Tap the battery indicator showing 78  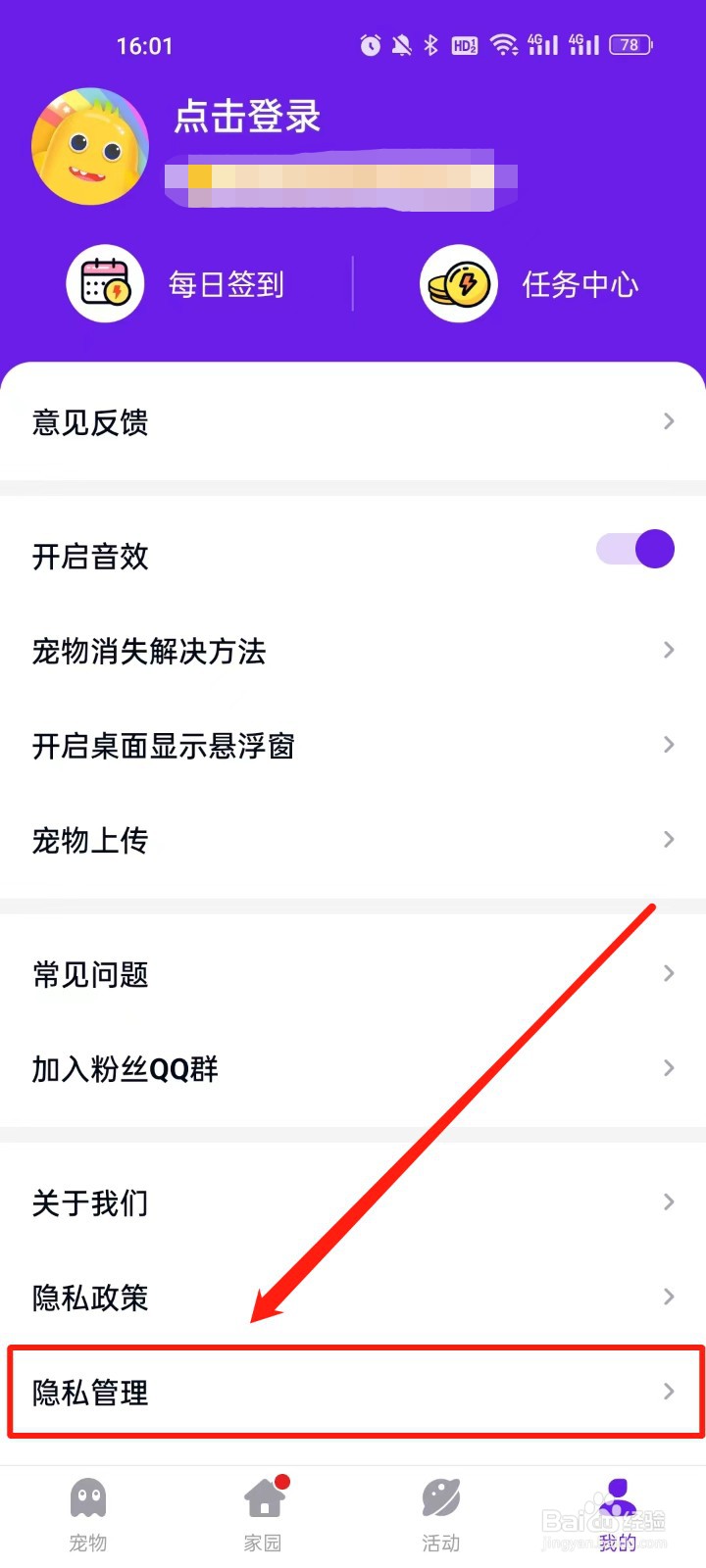click(x=630, y=44)
